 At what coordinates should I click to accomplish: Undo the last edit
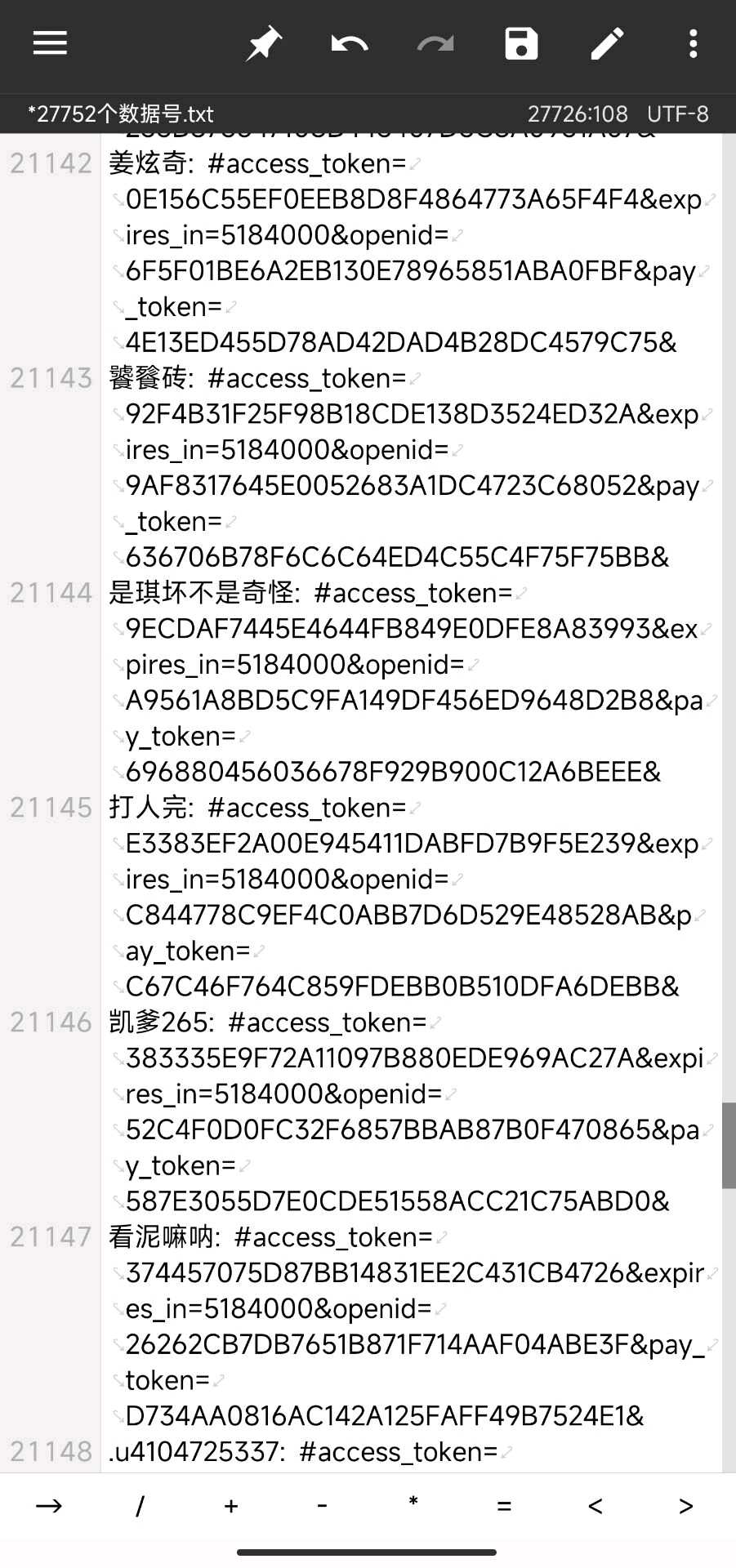(350, 43)
